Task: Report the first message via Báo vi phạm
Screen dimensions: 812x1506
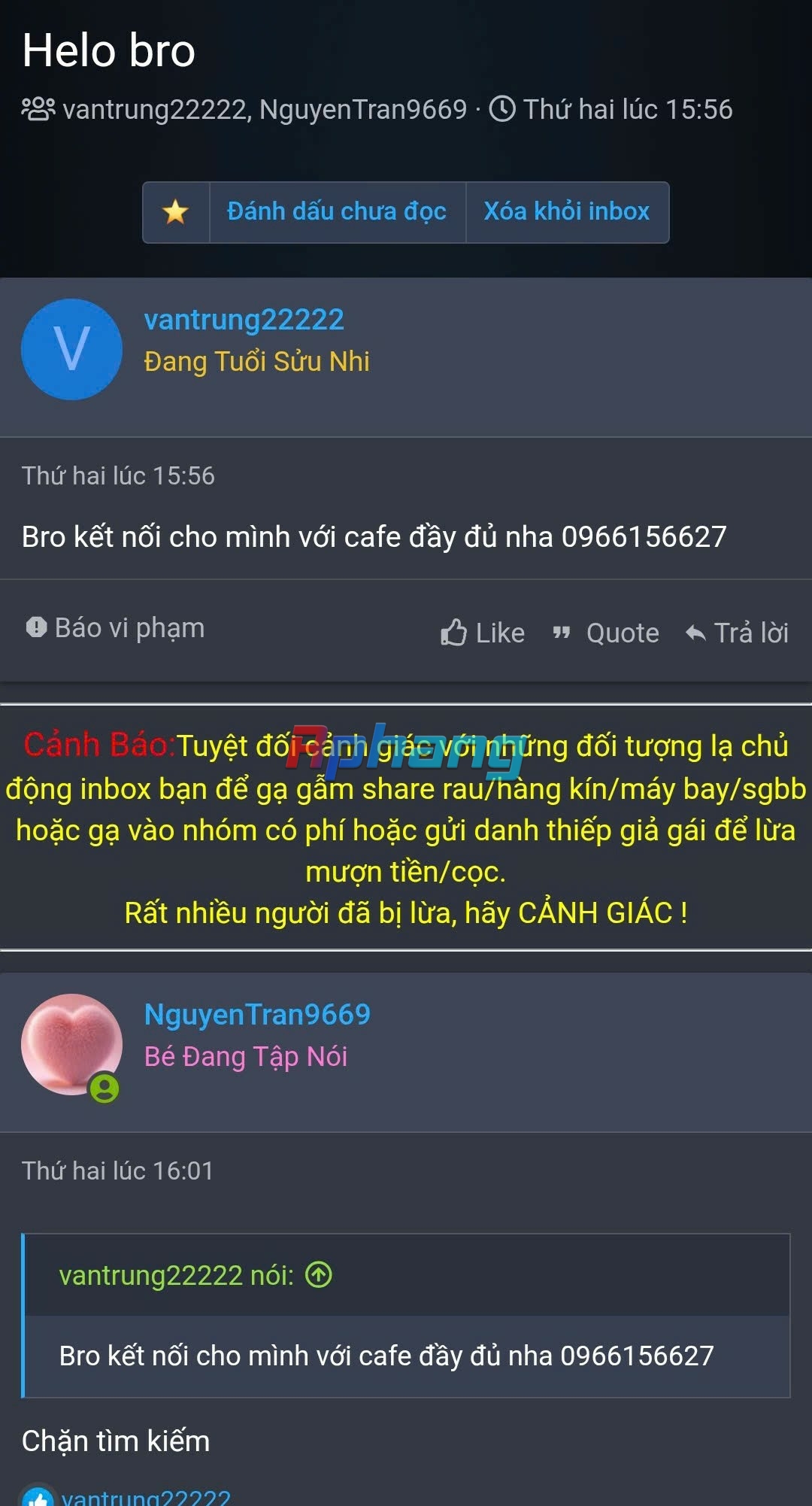Action: 115,628
